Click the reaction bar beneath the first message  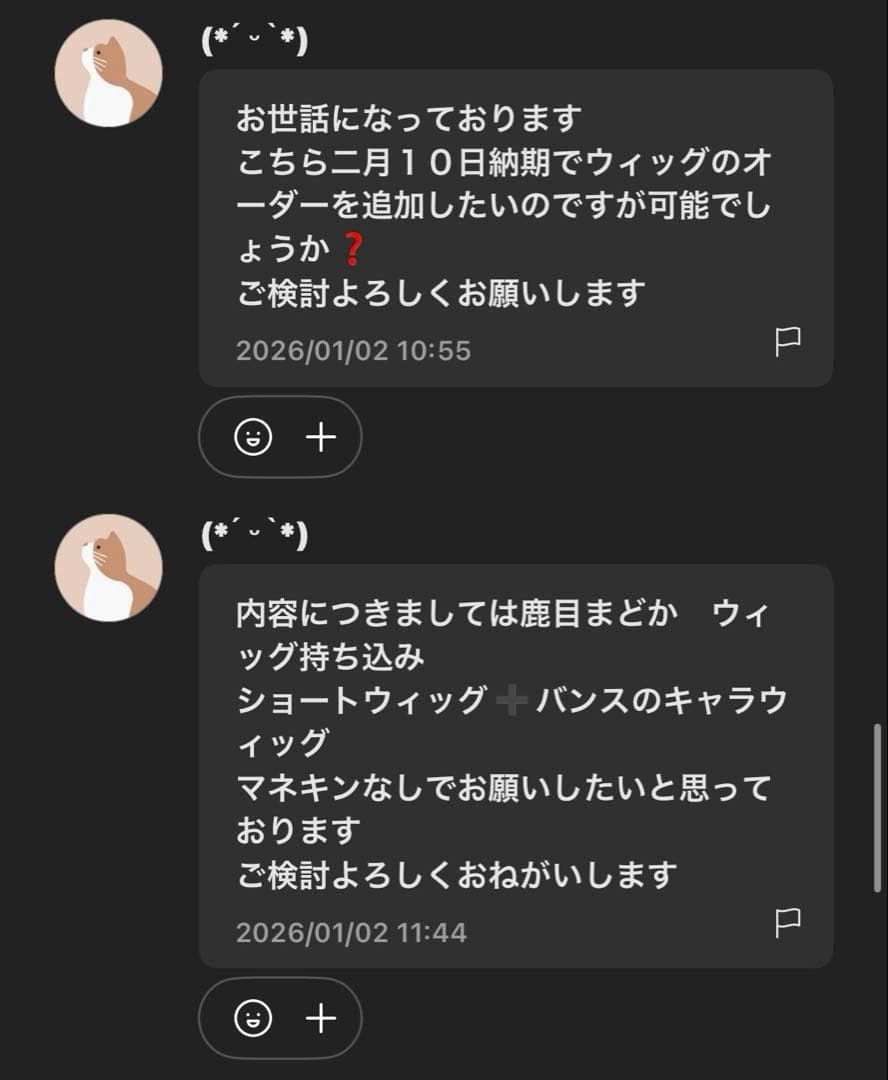tap(280, 437)
